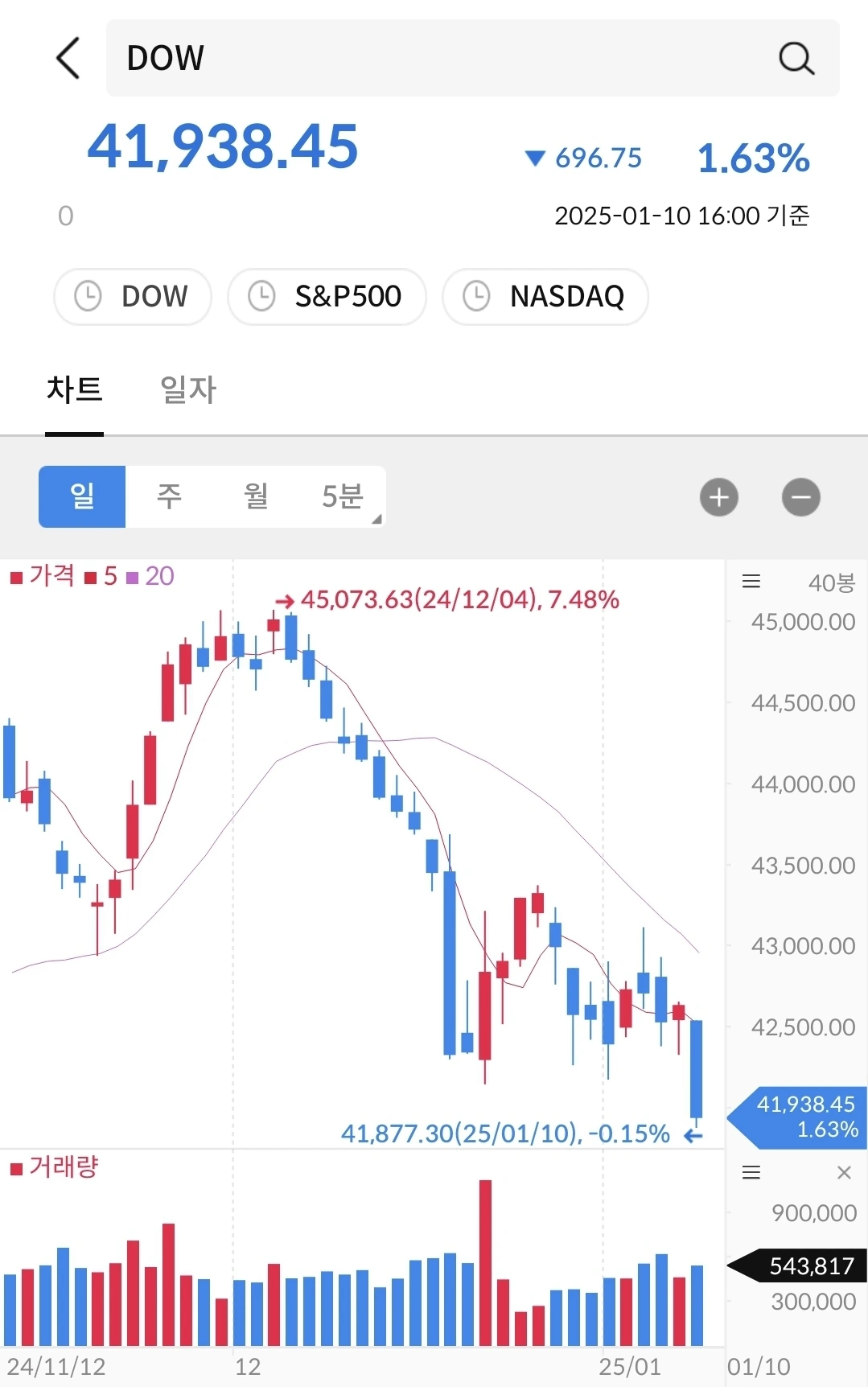Open the price chart settings menu icon

click(751, 582)
